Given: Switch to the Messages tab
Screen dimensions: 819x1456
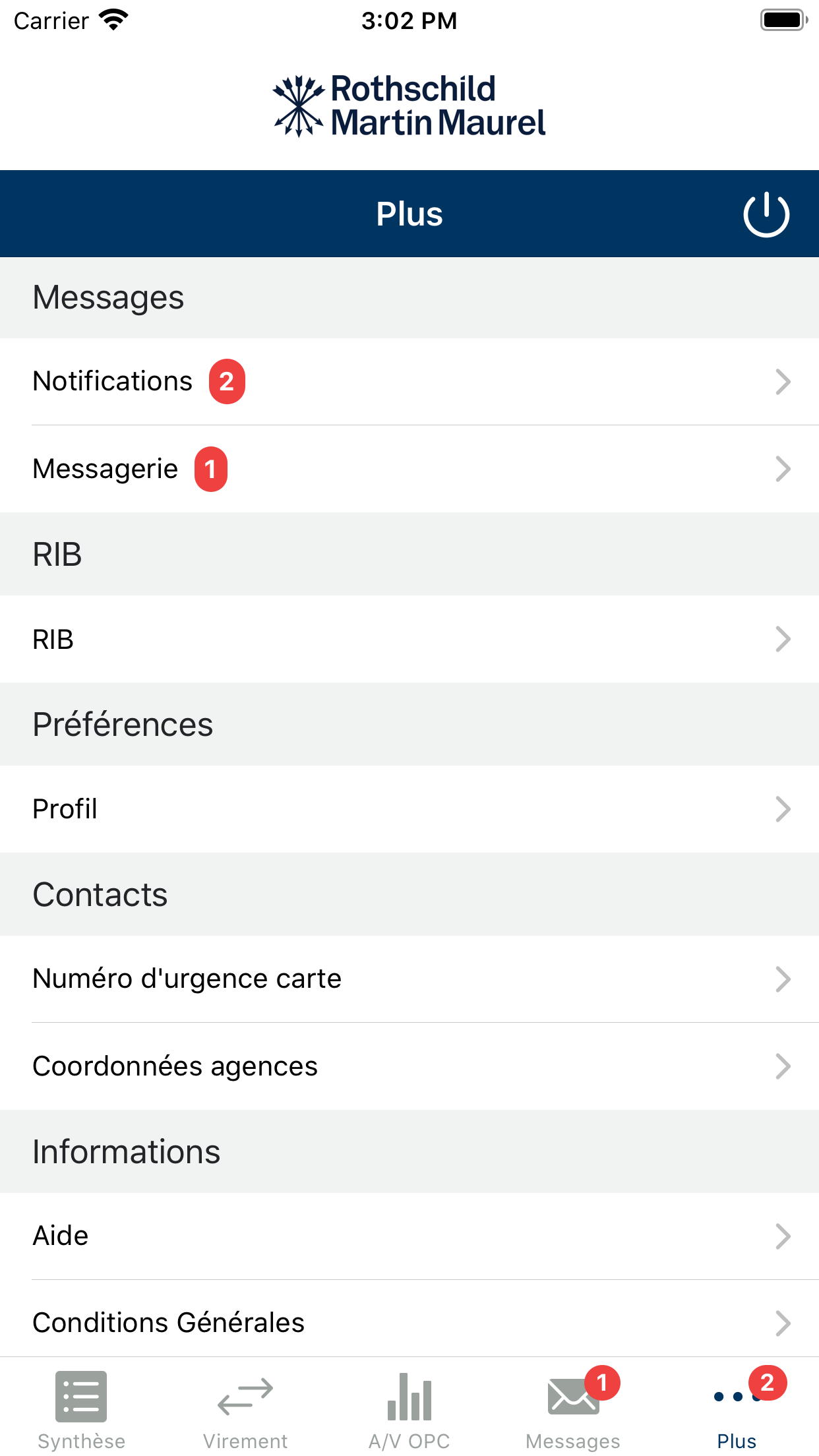Looking at the screenshot, I should coord(572,1409).
